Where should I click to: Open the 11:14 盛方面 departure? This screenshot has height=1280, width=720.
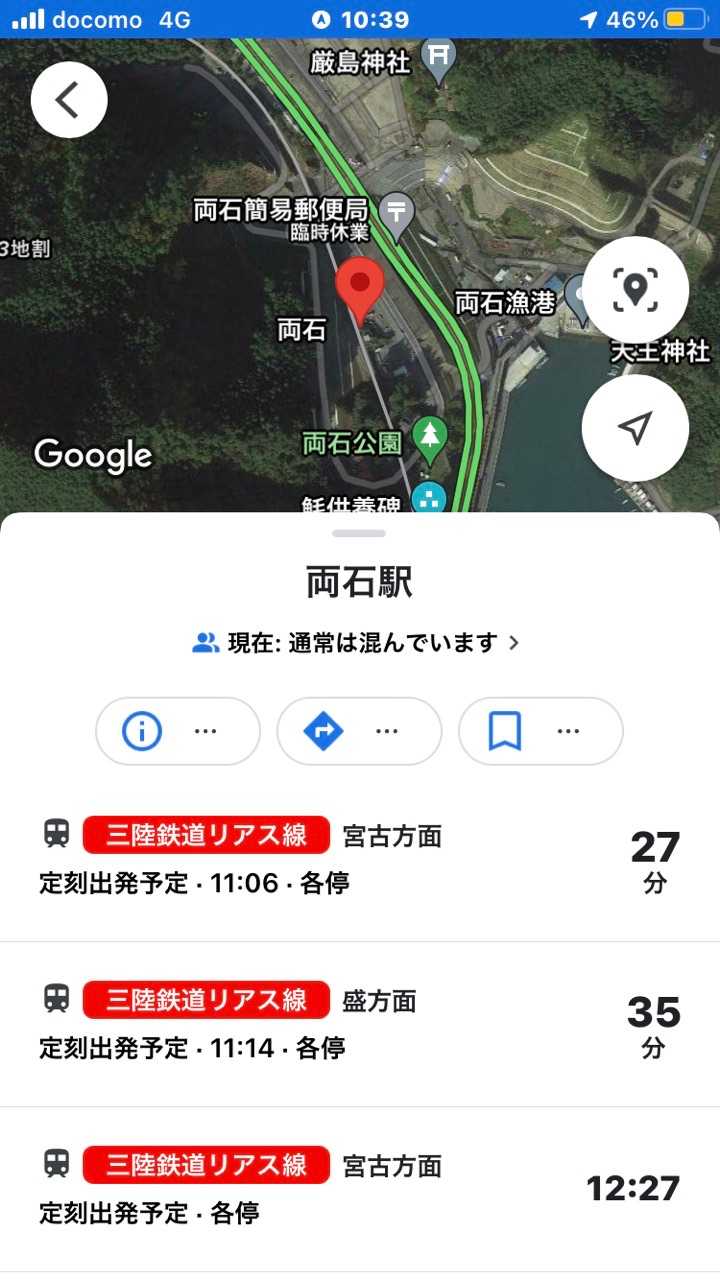360,1023
